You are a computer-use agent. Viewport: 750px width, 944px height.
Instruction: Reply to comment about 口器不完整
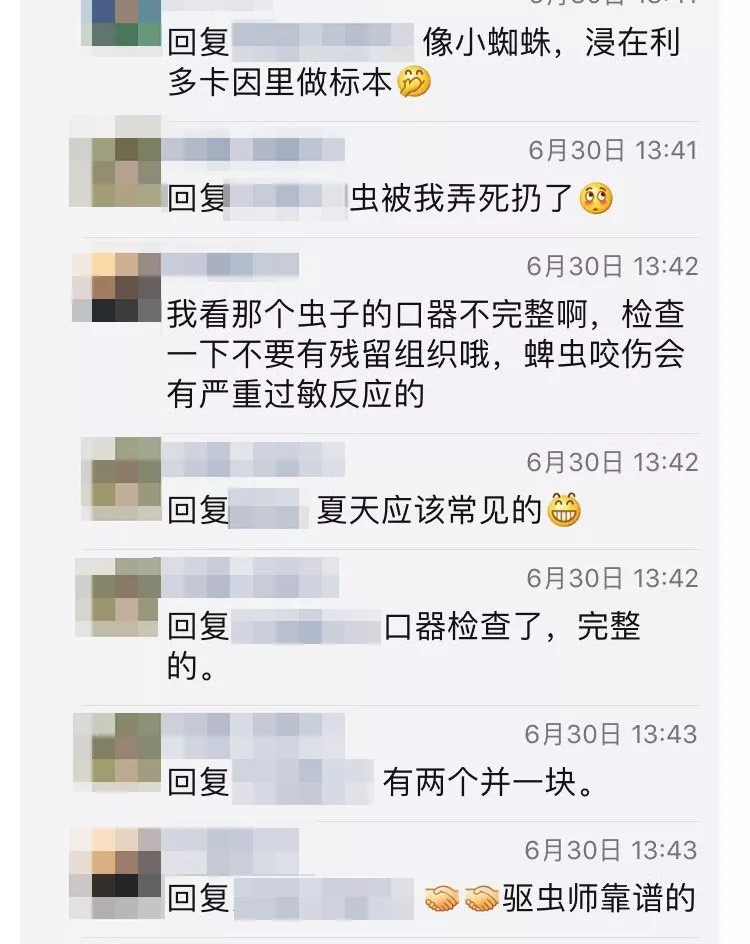[425, 355]
